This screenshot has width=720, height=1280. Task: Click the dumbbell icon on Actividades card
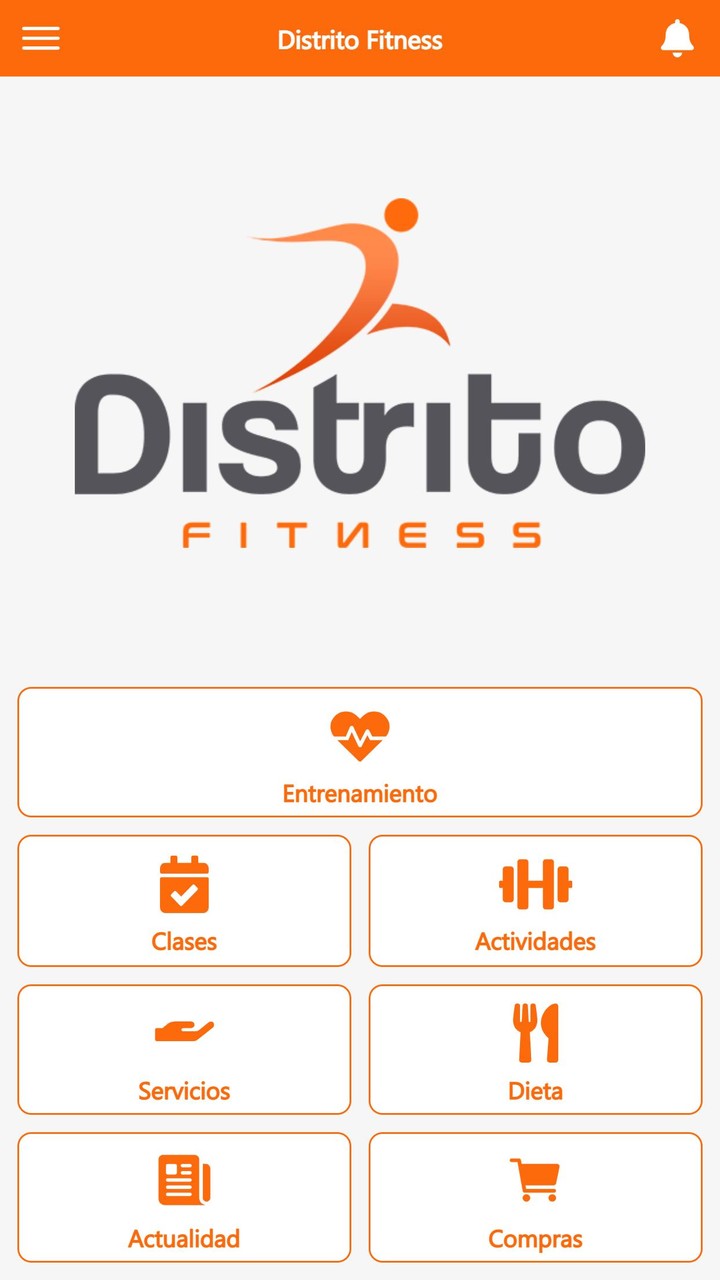[x=535, y=881]
